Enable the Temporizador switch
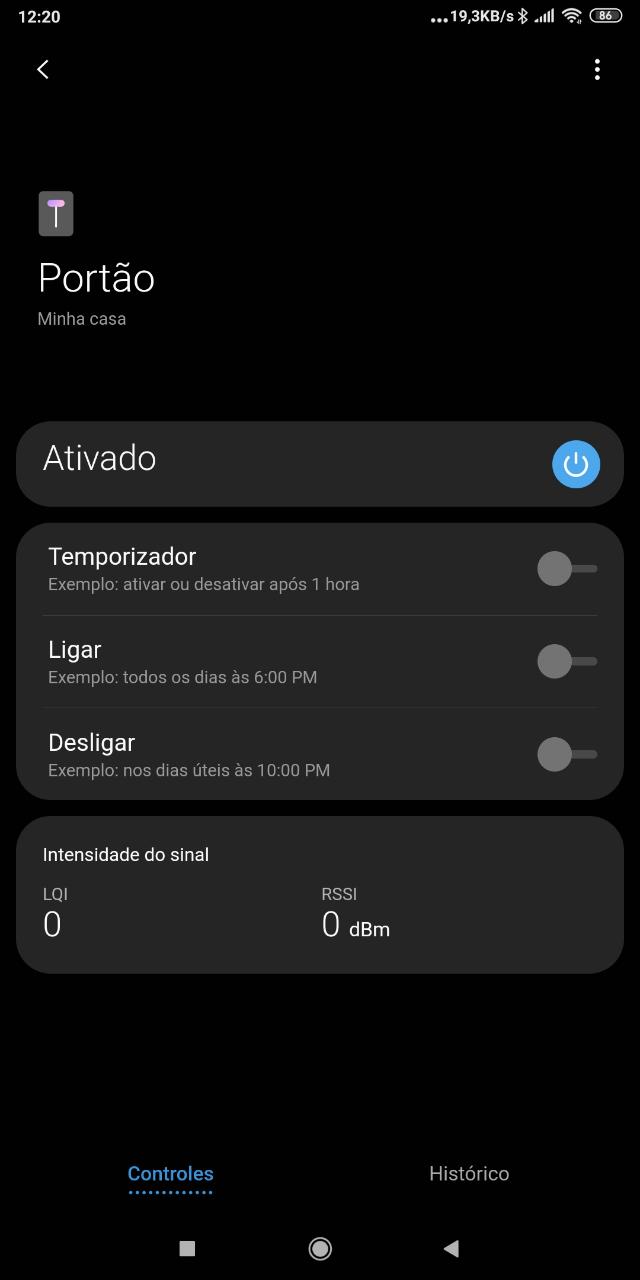This screenshot has width=640, height=1280. pos(567,569)
